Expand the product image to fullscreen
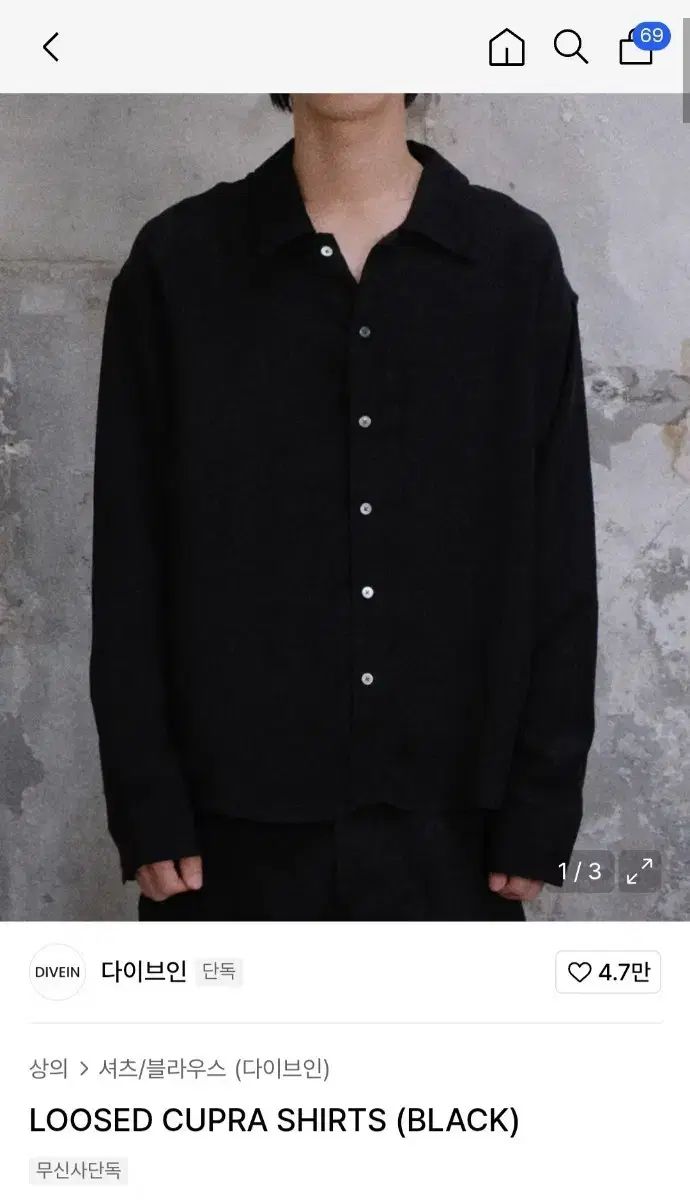 [639, 871]
